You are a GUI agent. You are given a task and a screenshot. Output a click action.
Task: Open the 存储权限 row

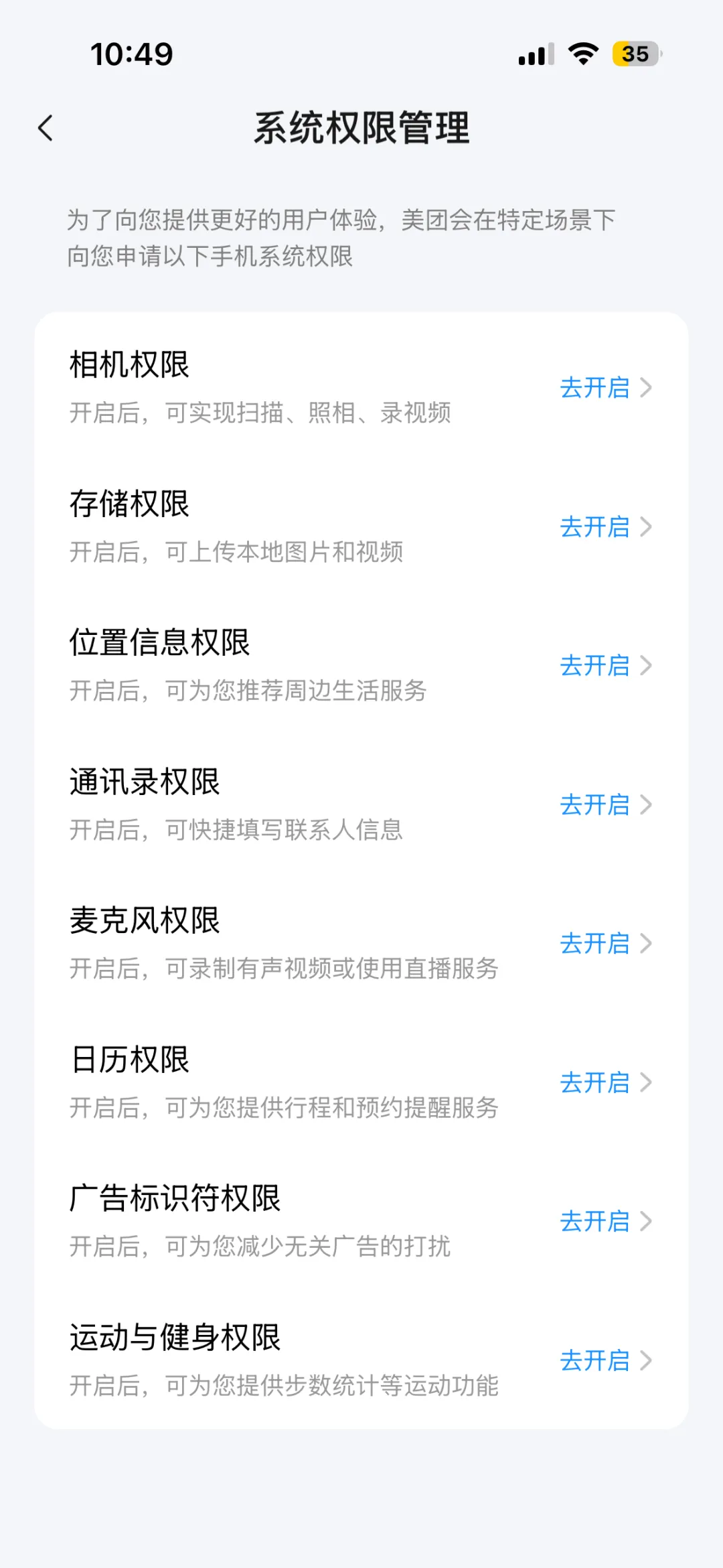click(x=605, y=527)
